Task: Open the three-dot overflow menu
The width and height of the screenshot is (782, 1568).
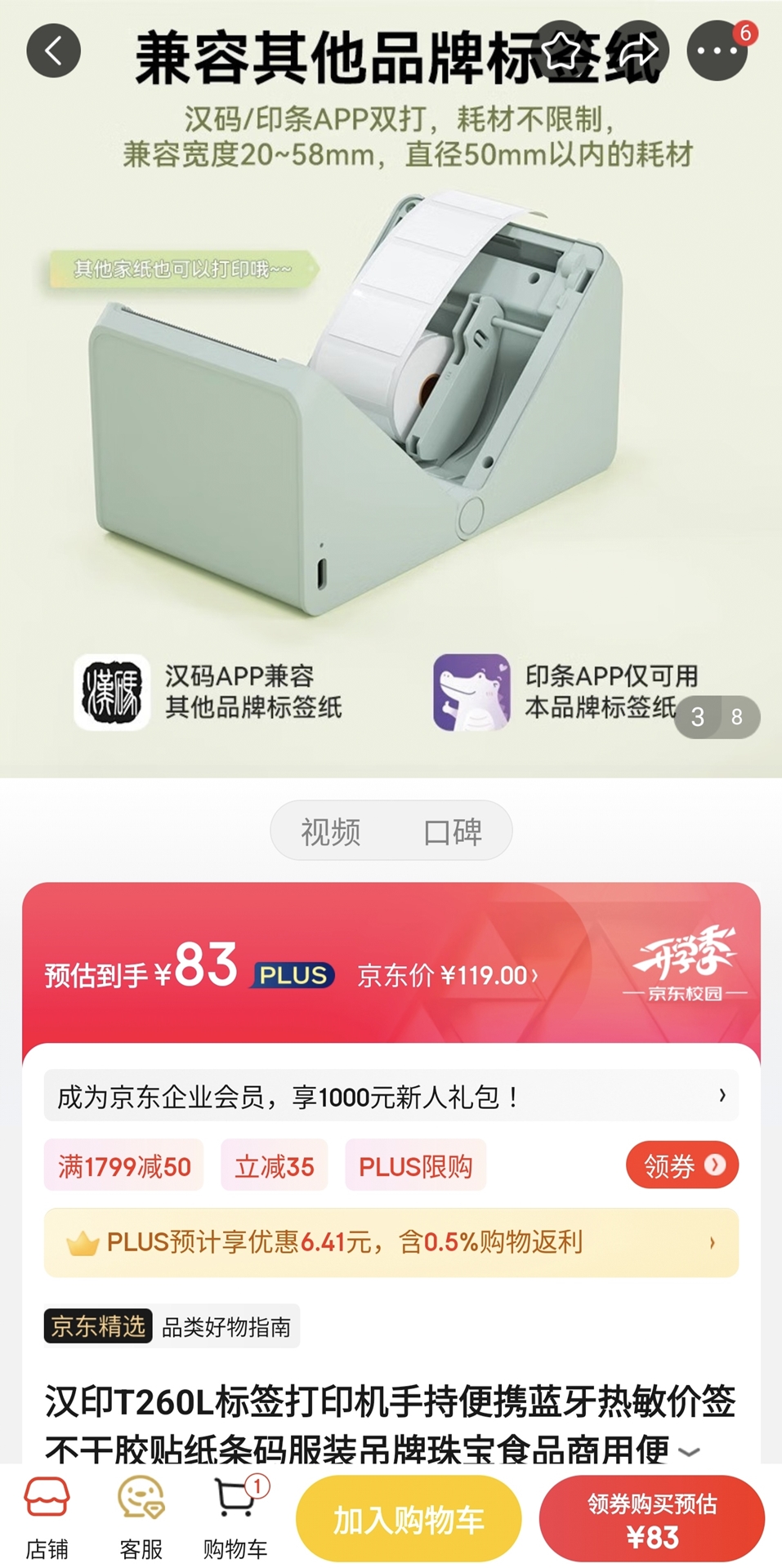Action: 717,51
